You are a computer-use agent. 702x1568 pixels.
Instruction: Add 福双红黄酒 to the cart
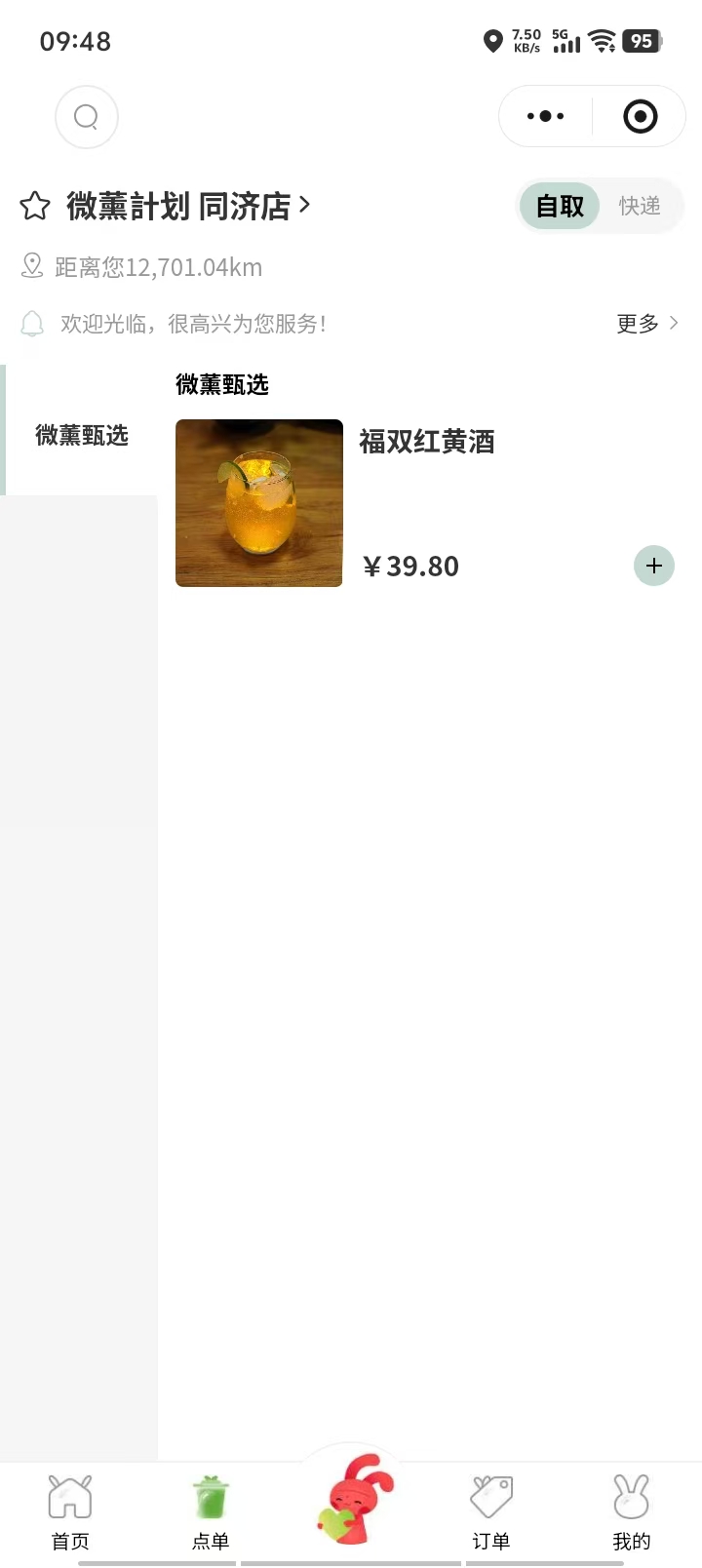pyautogui.click(x=654, y=566)
